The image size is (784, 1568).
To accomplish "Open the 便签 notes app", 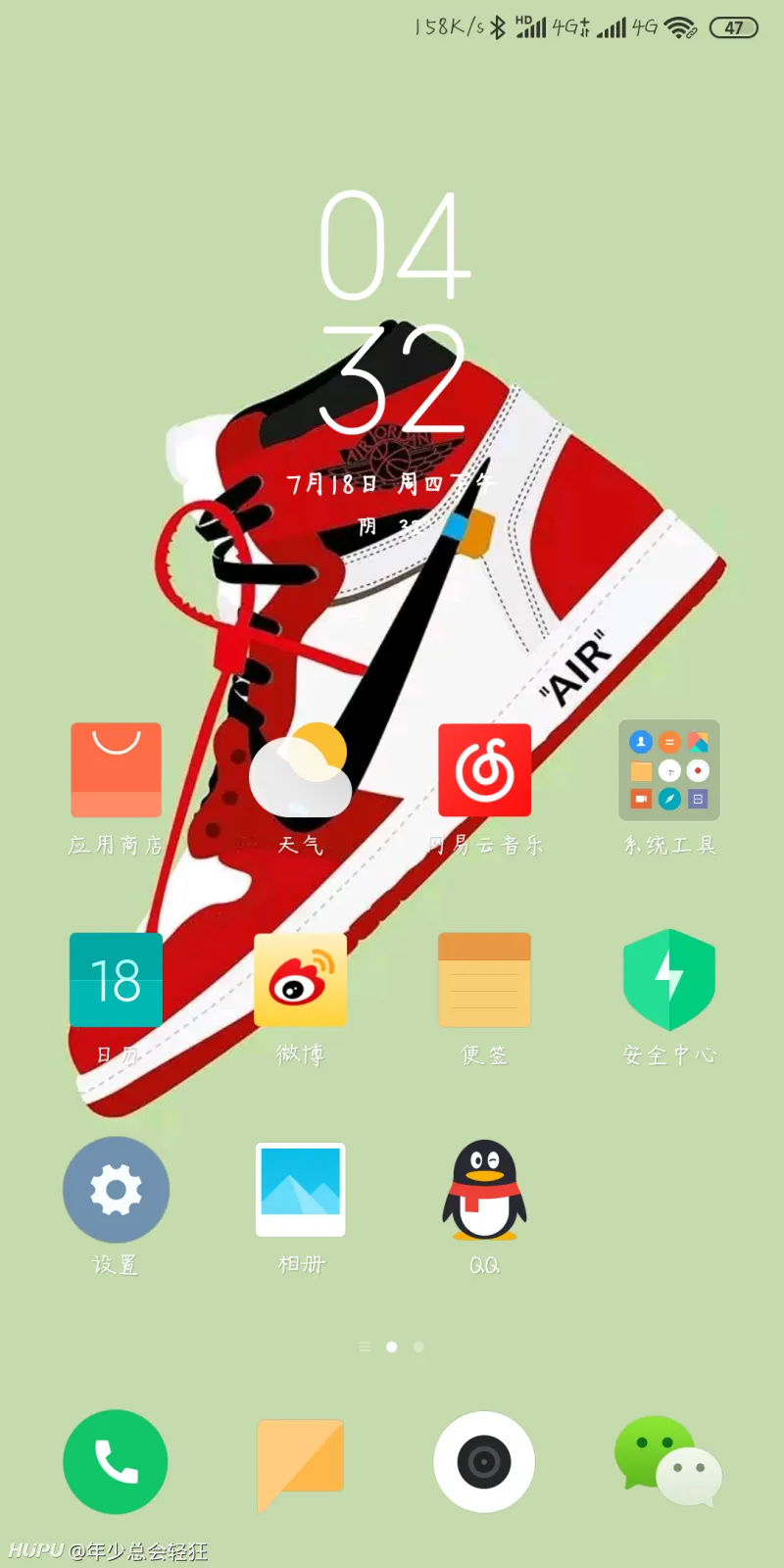I will pyautogui.click(x=484, y=980).
